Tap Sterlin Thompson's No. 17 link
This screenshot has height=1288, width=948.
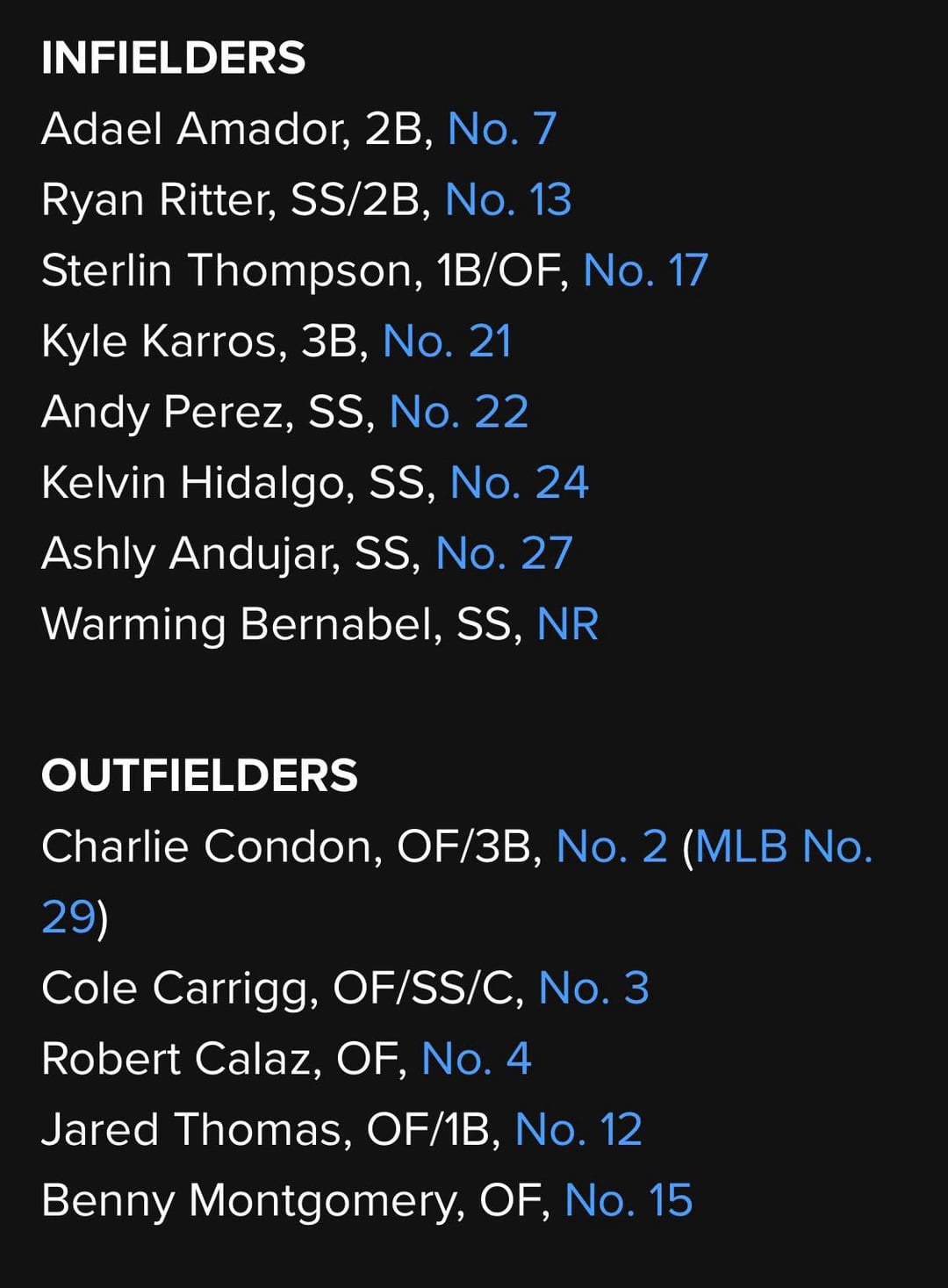(x=645, y=270)
